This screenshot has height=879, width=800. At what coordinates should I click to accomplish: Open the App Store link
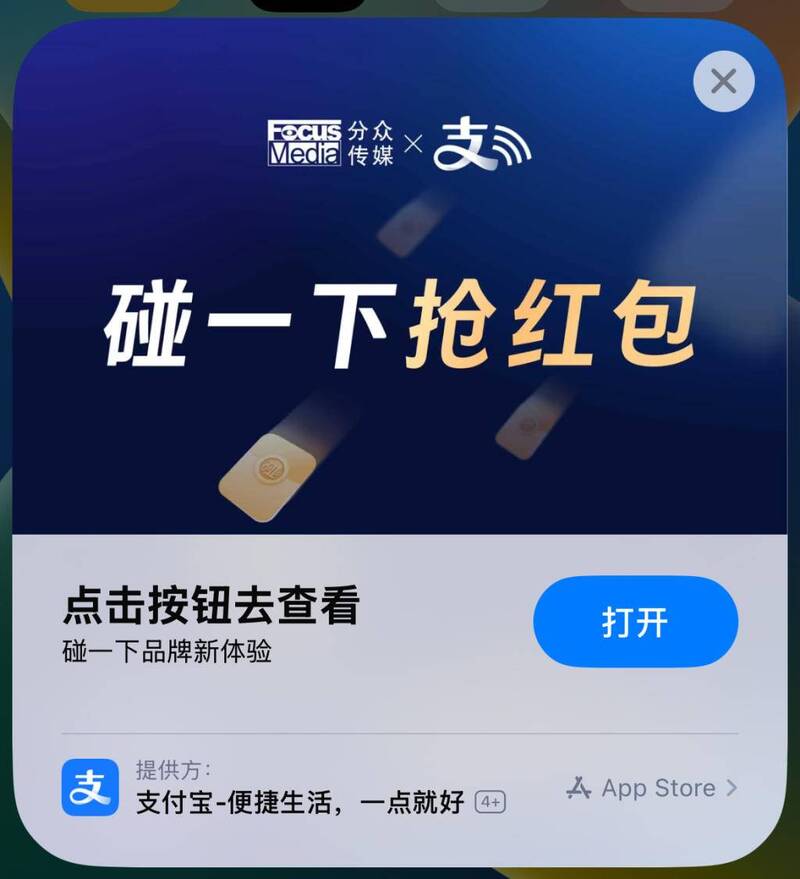pos(651,788)
